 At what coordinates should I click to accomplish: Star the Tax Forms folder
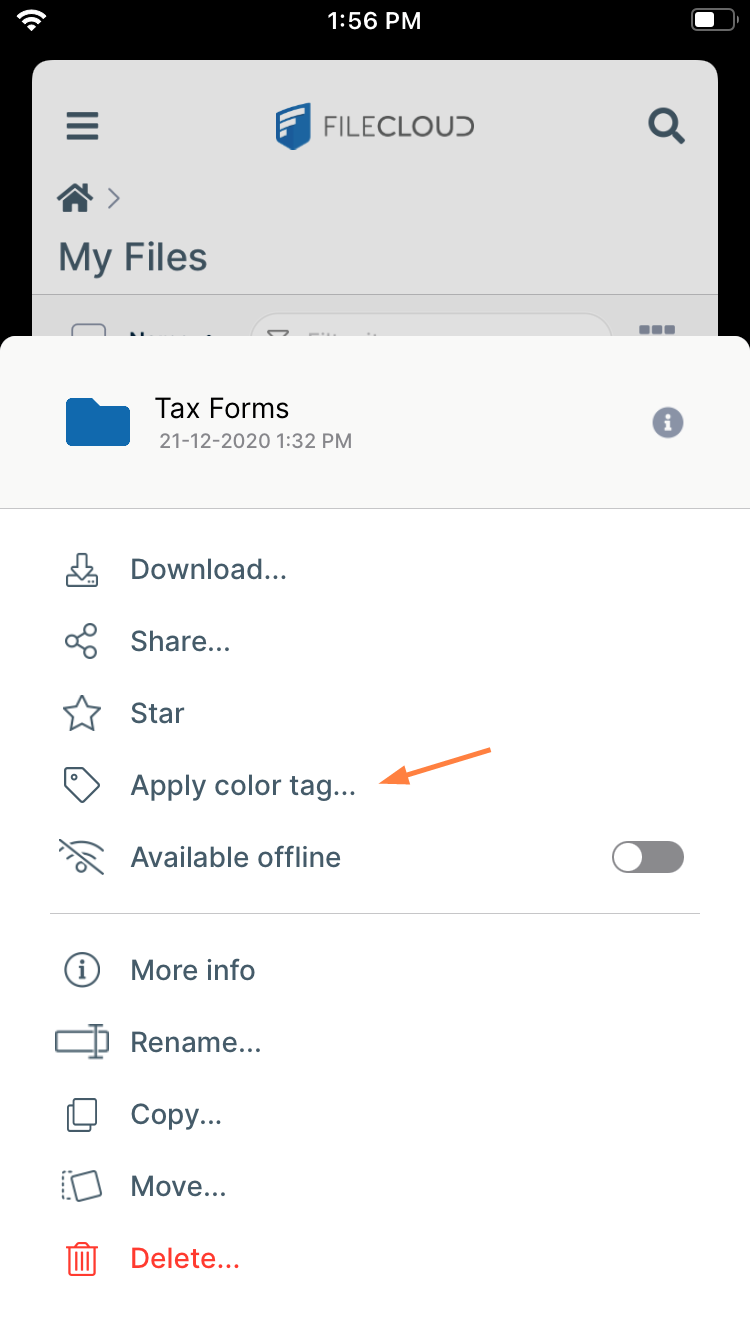pos(157,713)
